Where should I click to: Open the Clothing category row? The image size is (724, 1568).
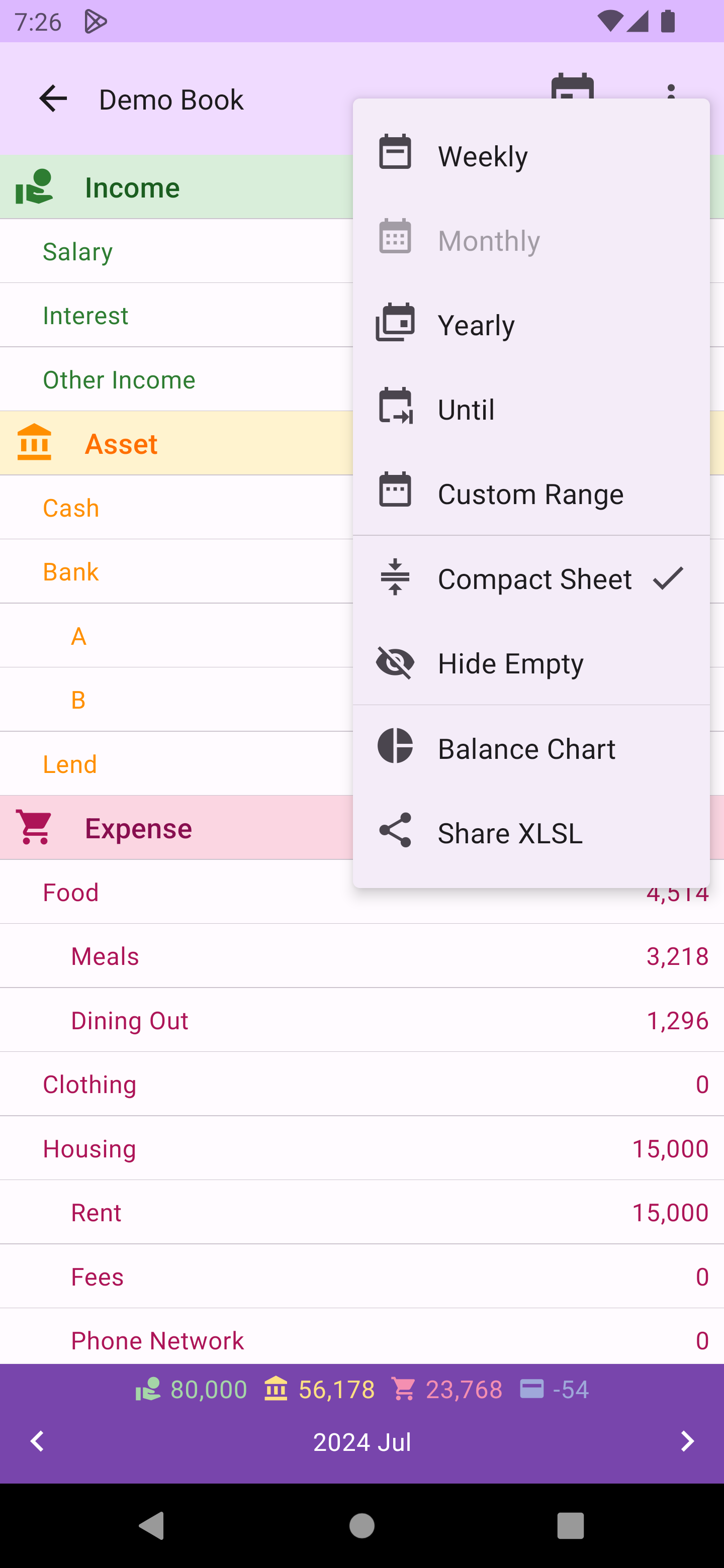coord(361,1085)
